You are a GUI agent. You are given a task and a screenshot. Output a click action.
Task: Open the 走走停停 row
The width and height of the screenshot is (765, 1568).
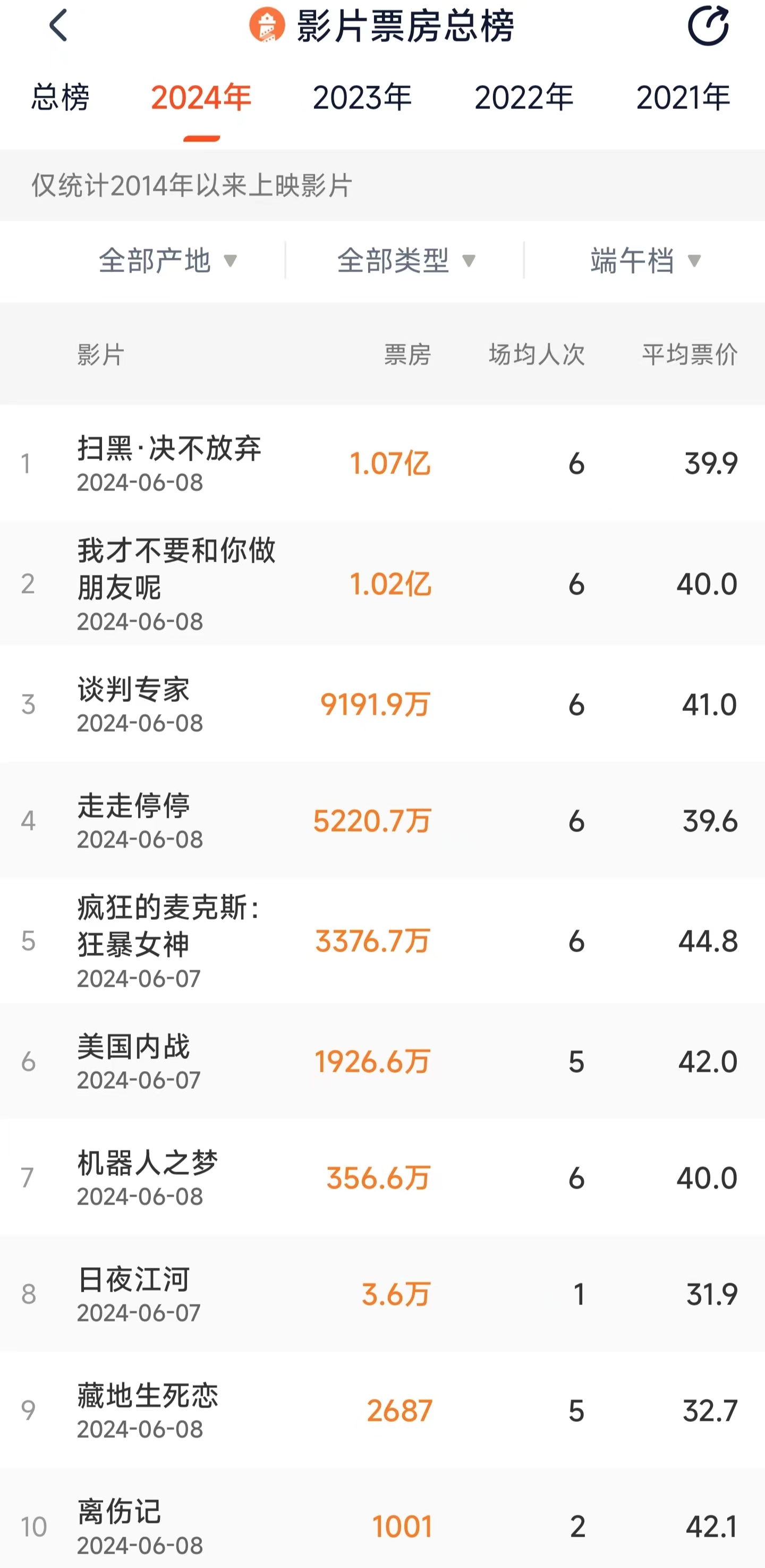click(382, 820)
